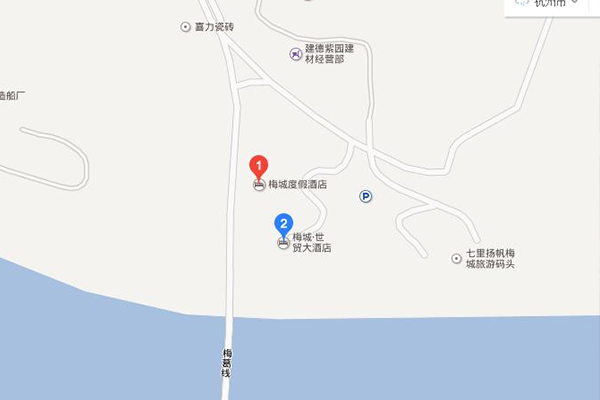Select the parking P icon on map

[366, 197]
